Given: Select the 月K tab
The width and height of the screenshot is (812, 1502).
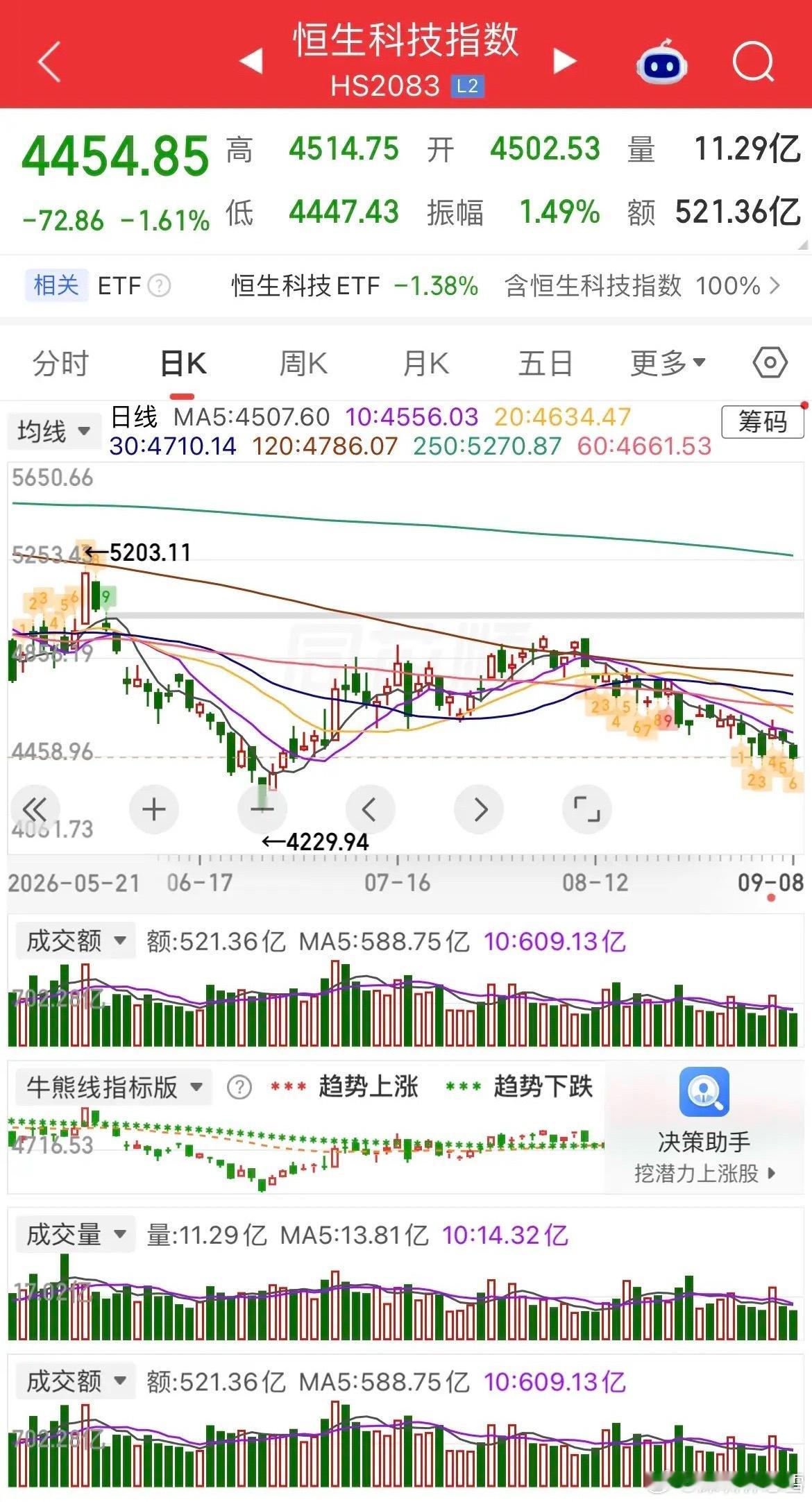Looking at the screenshot, I should pyautogui.click(x=426, y=364).
